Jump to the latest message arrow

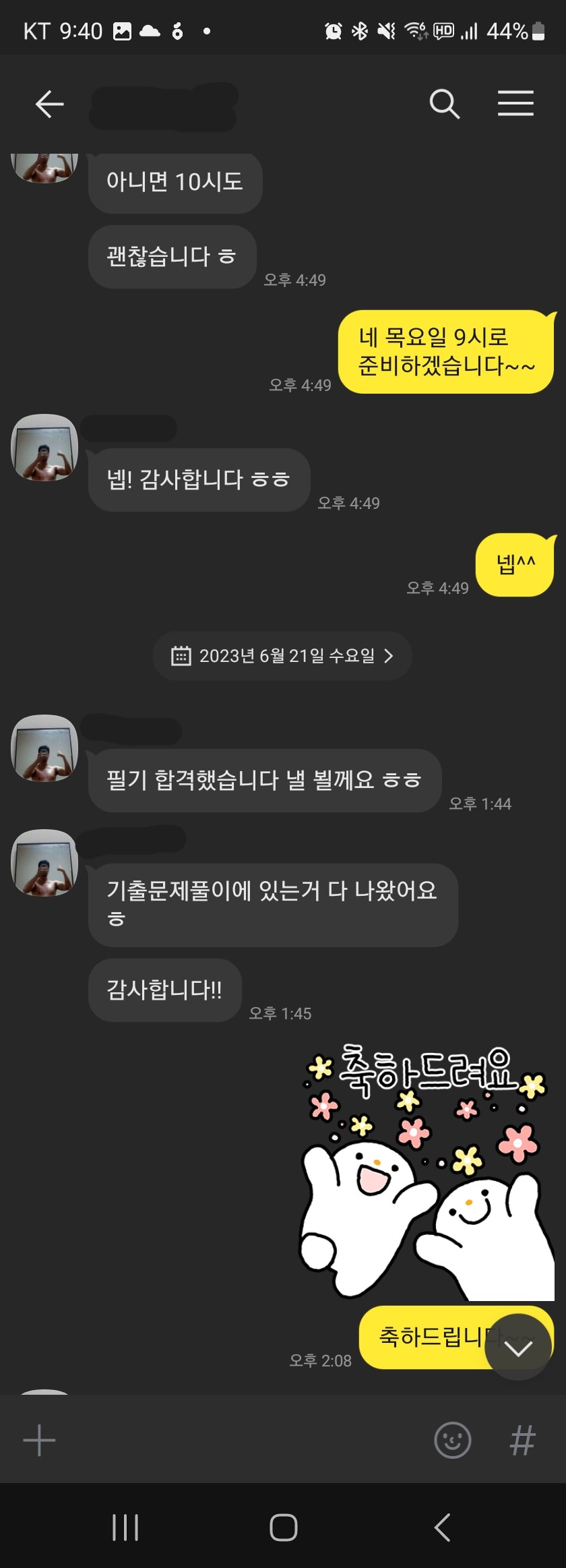pos(518,1347)
